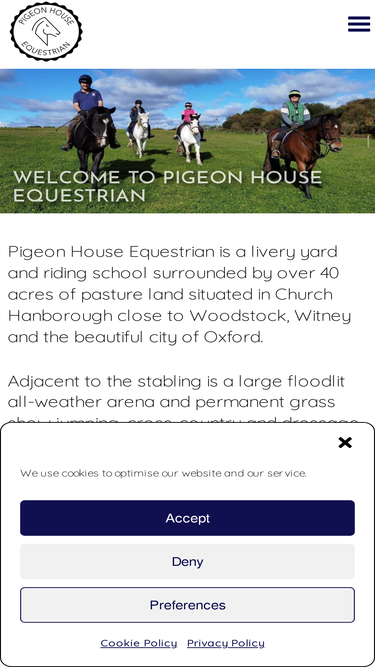Viewport: 375px width, 667px height.
Task: Deny the cookies
Action: [188, 561]
